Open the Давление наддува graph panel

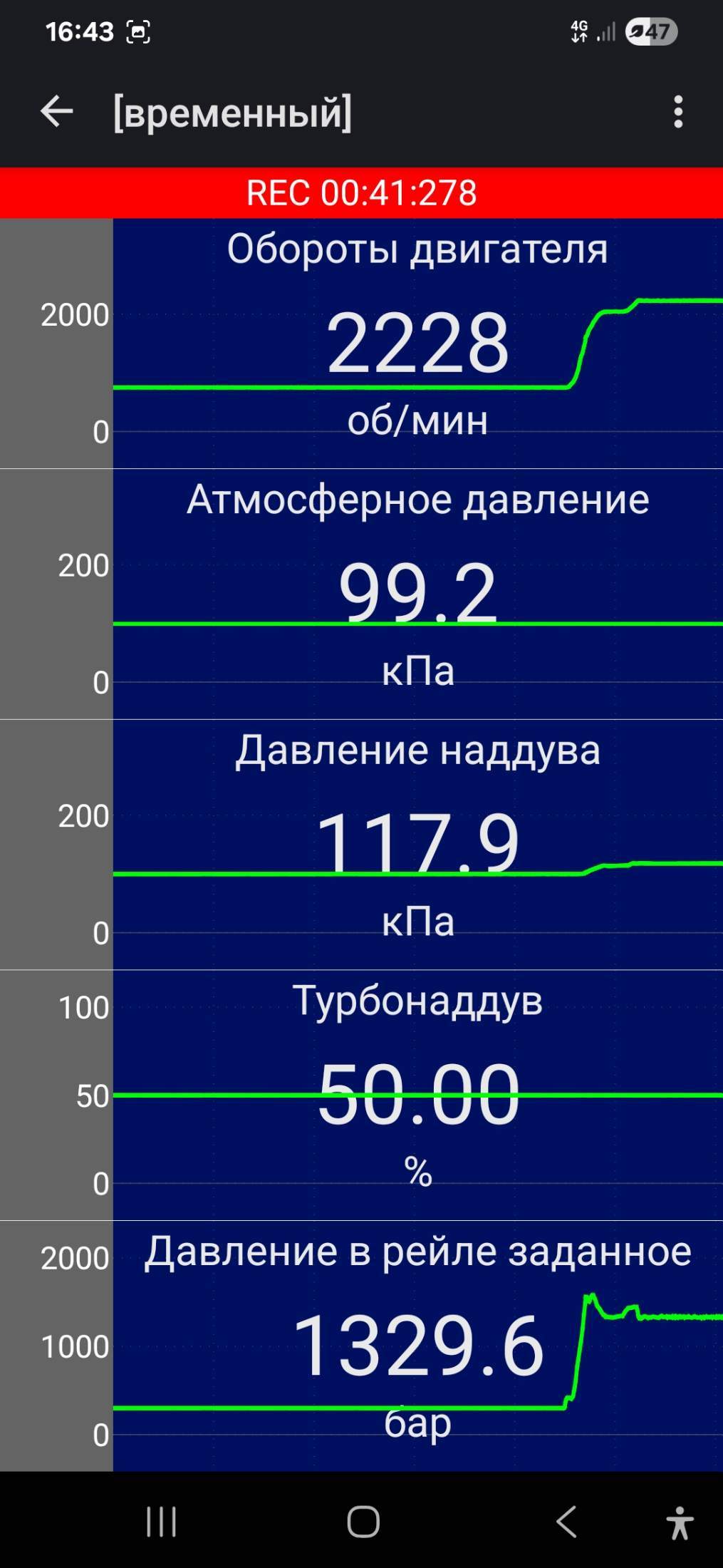pos(361,845)
